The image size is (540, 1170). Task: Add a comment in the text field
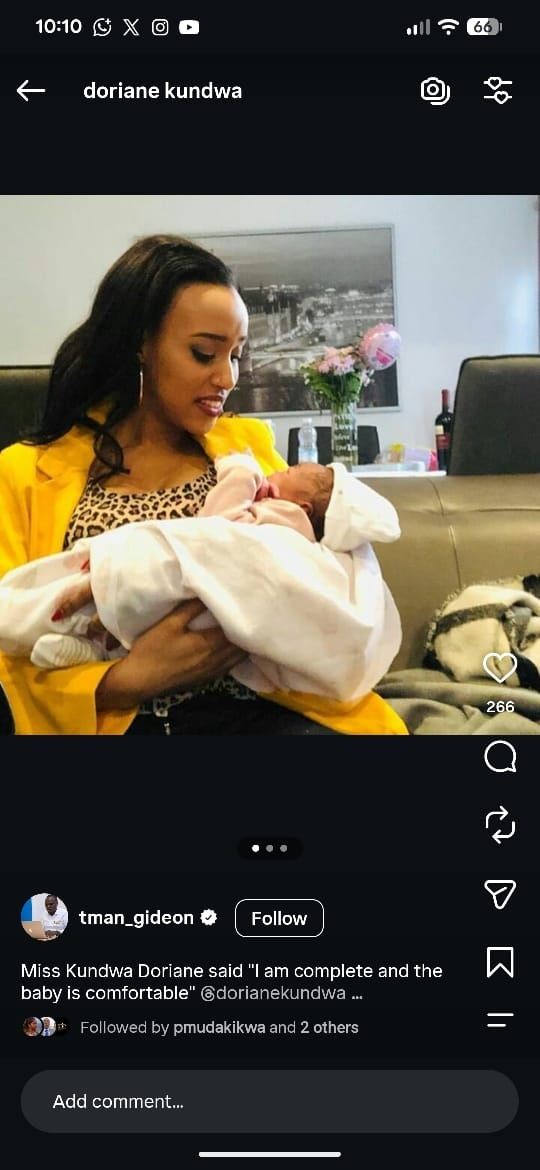(x=269, y=1101)
